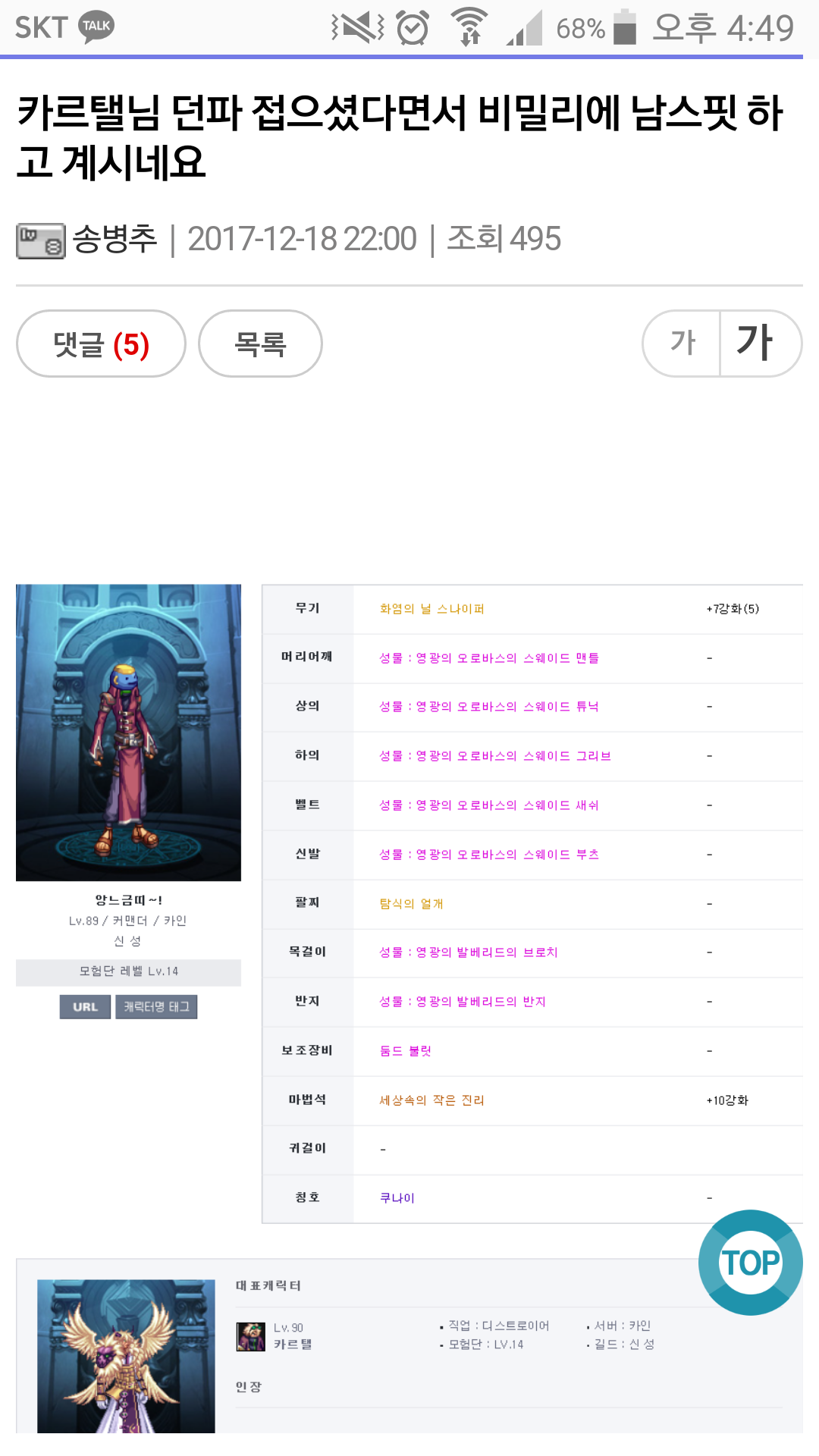Go back to the 목록 list

[x=260, y=344]
